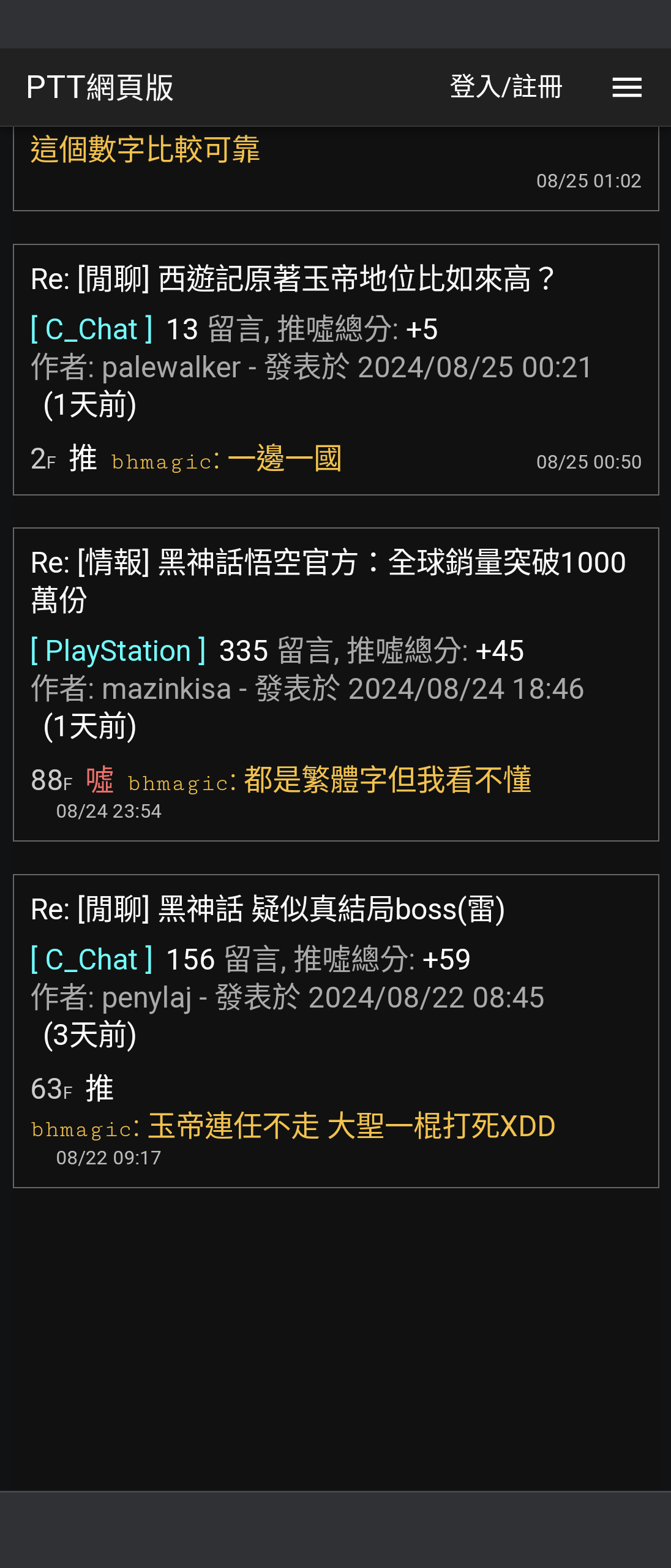Open the PlayStation board link
Image resolution: width=671 pixels, height=1568 pixels.
point(118,650)
